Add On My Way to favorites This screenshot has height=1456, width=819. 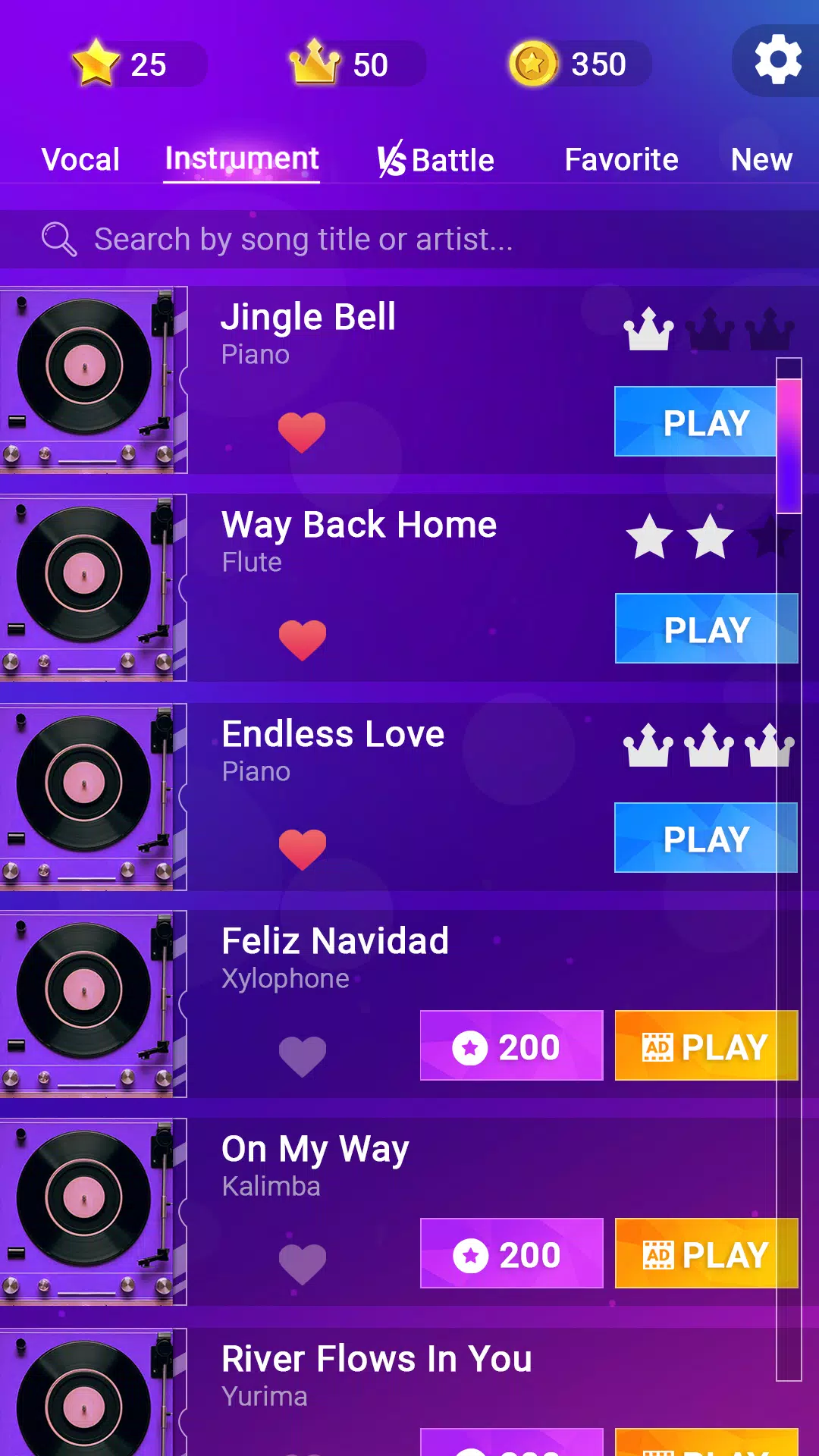tap(303, 1264)
